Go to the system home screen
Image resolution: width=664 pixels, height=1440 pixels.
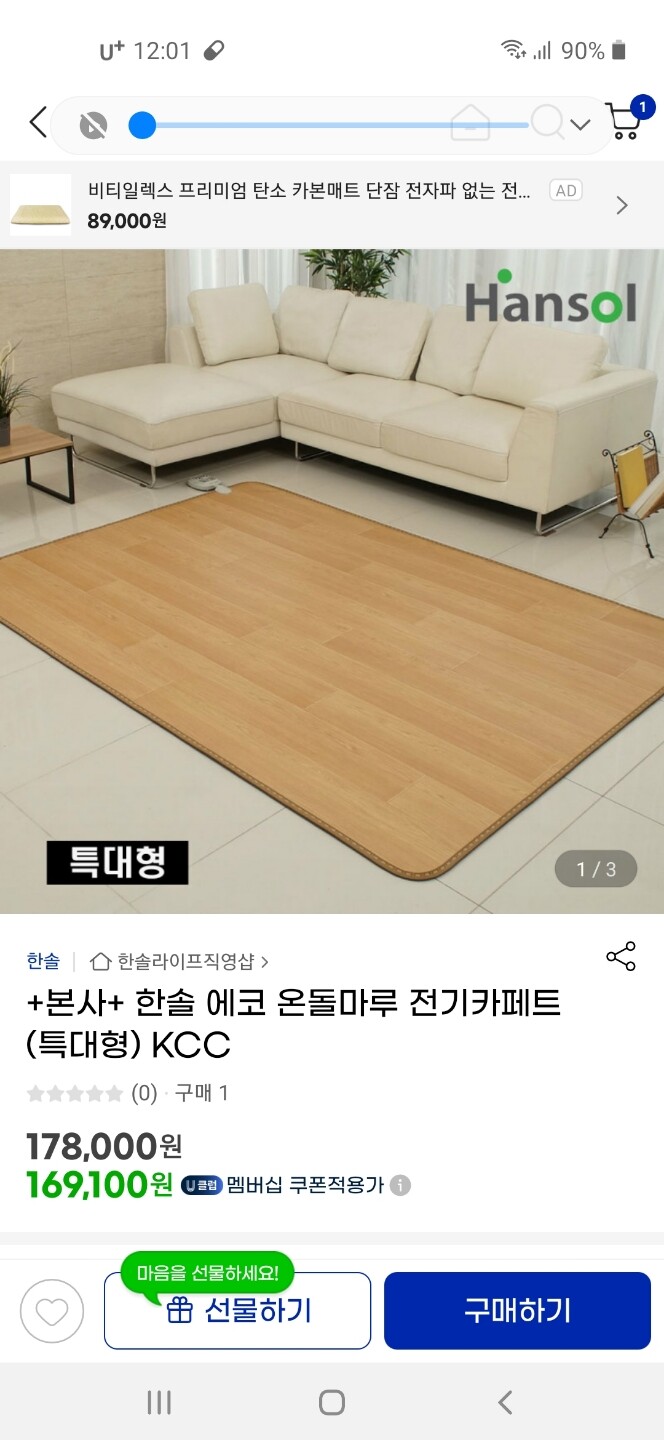pos(332,1402)
